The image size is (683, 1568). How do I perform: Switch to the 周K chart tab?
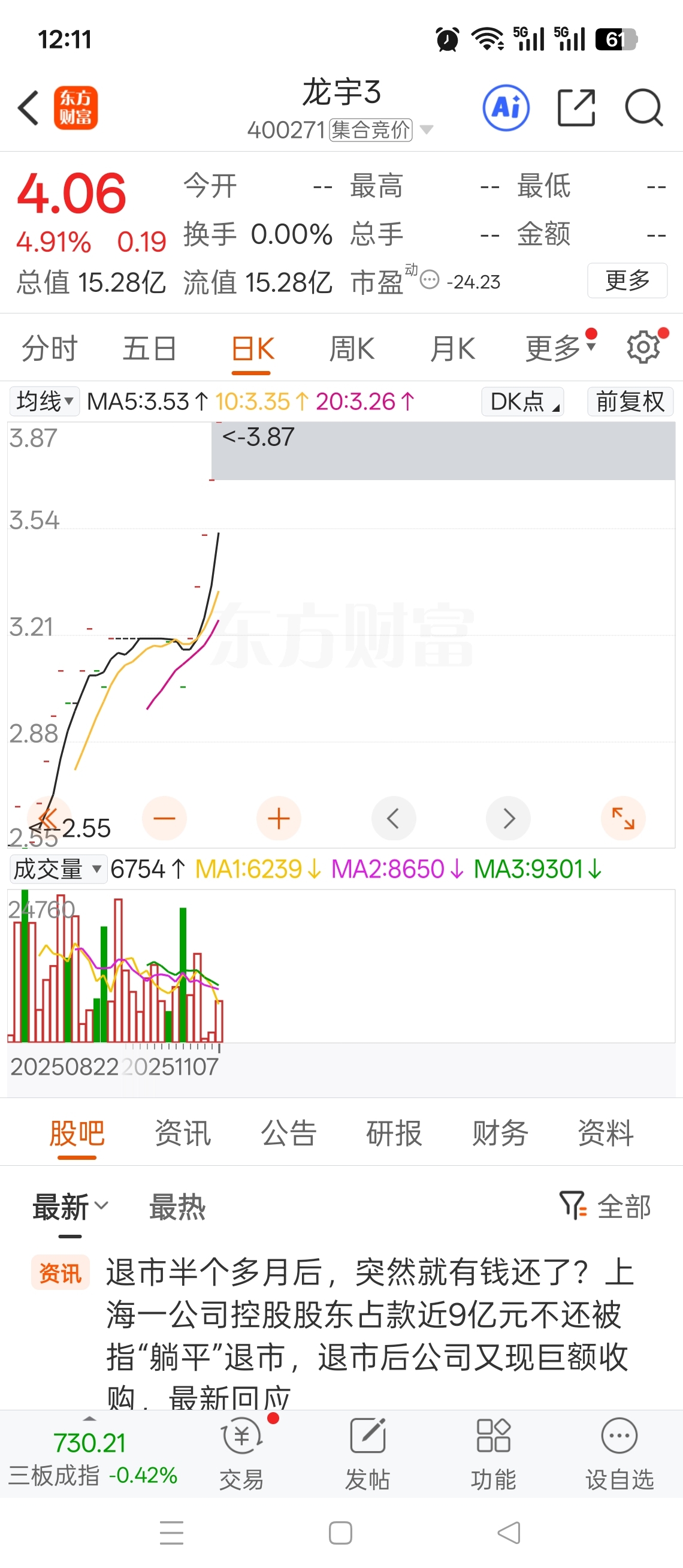click(x=352, y=349)
